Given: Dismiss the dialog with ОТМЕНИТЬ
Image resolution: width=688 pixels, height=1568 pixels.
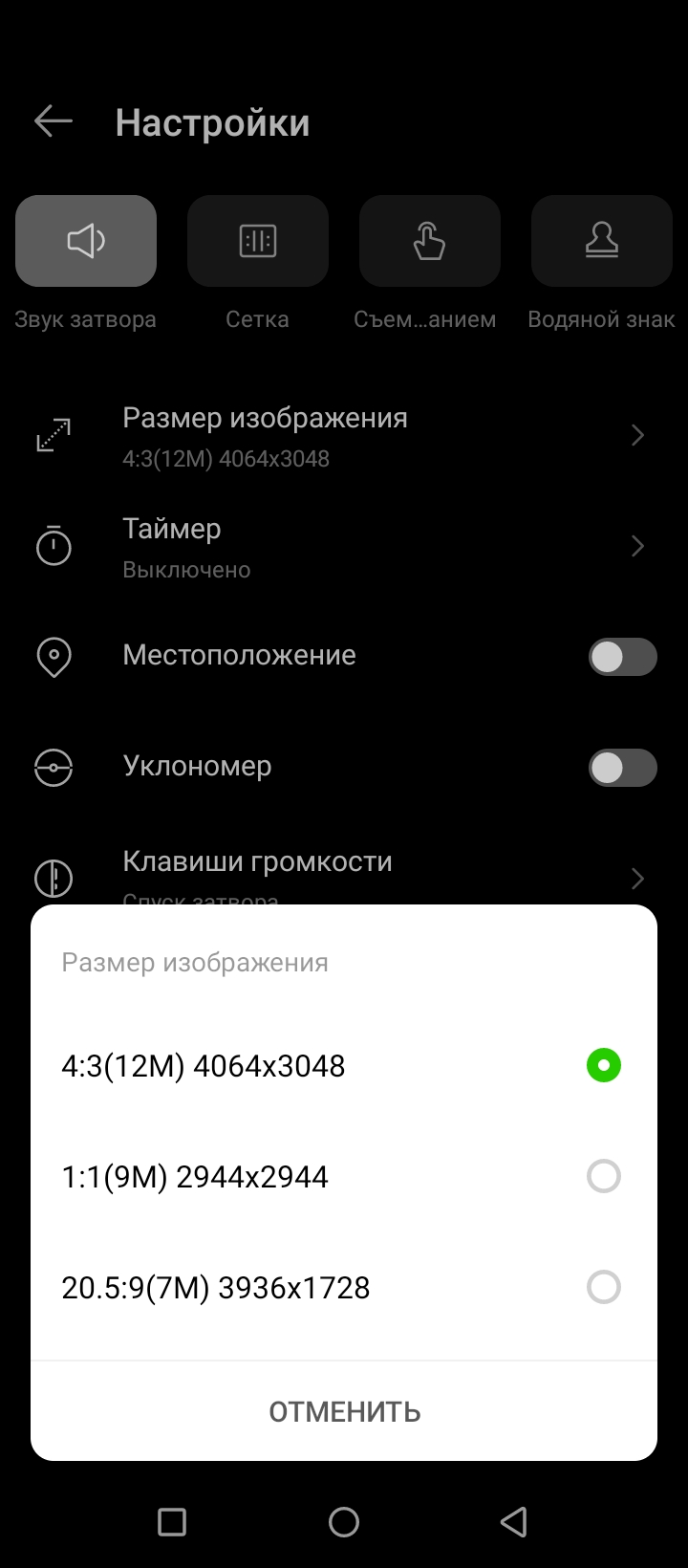Looking at the screenshot, I should tap(344, 1411).
